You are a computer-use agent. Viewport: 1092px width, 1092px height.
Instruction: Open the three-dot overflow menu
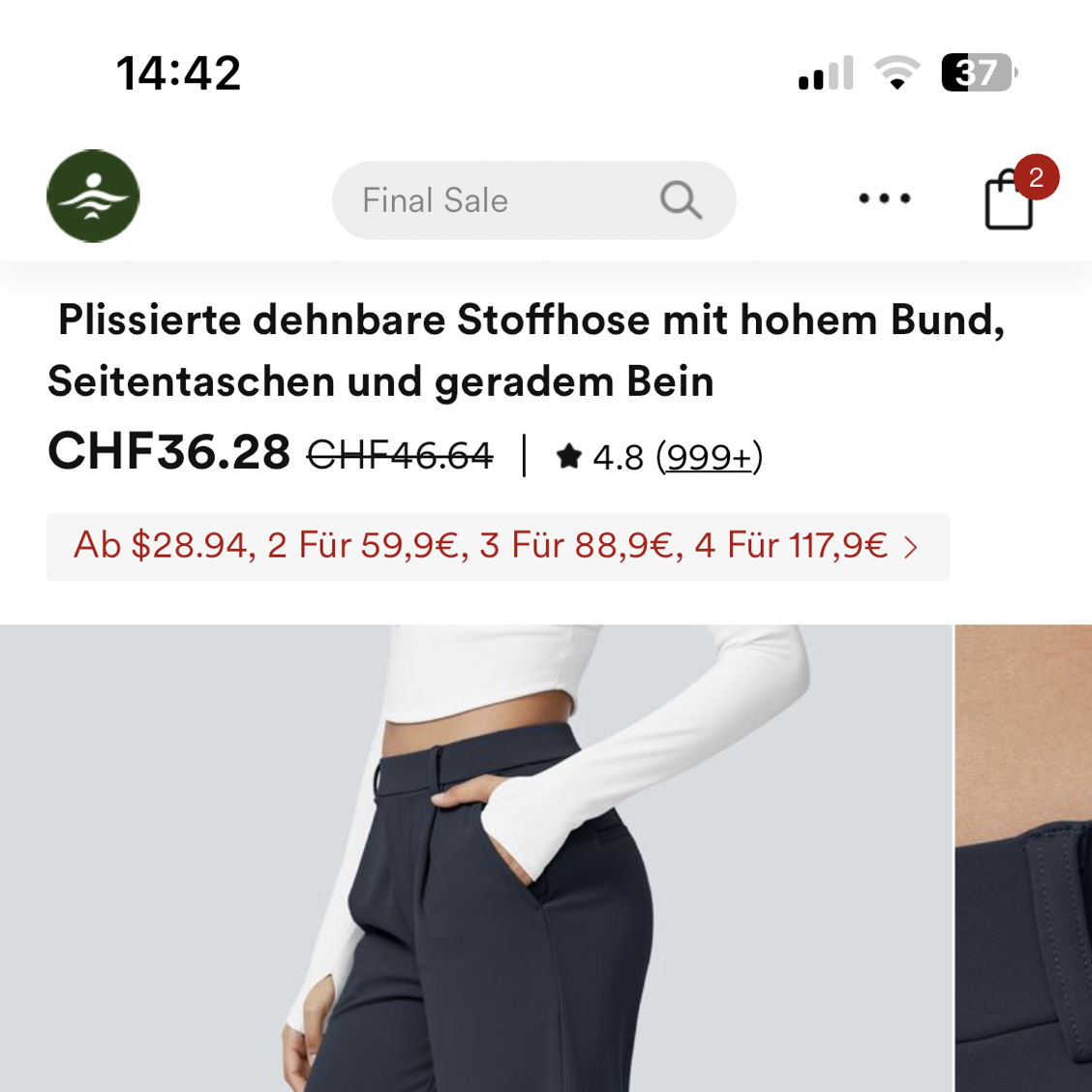tap(884, 198)
